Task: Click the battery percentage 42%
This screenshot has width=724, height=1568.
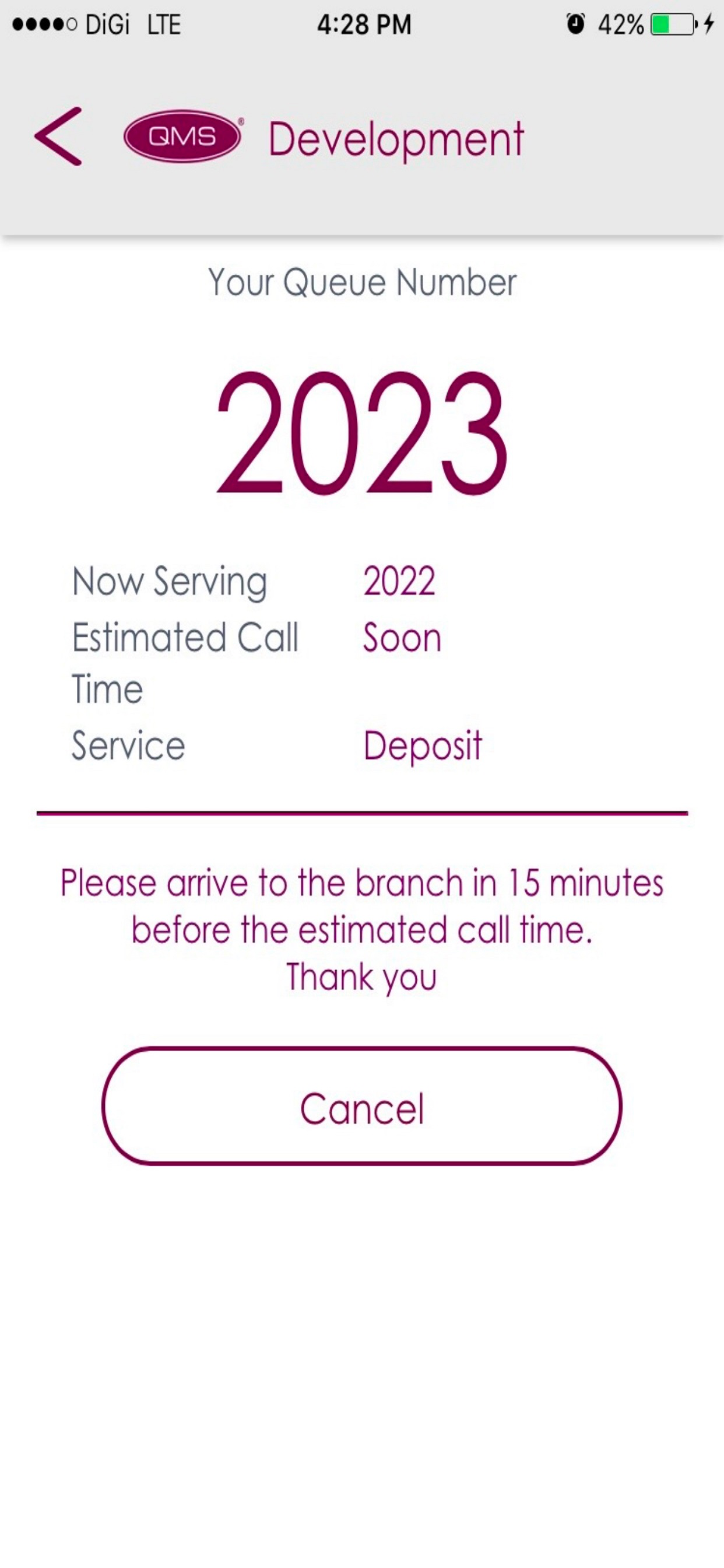Action: coord(621,24)
